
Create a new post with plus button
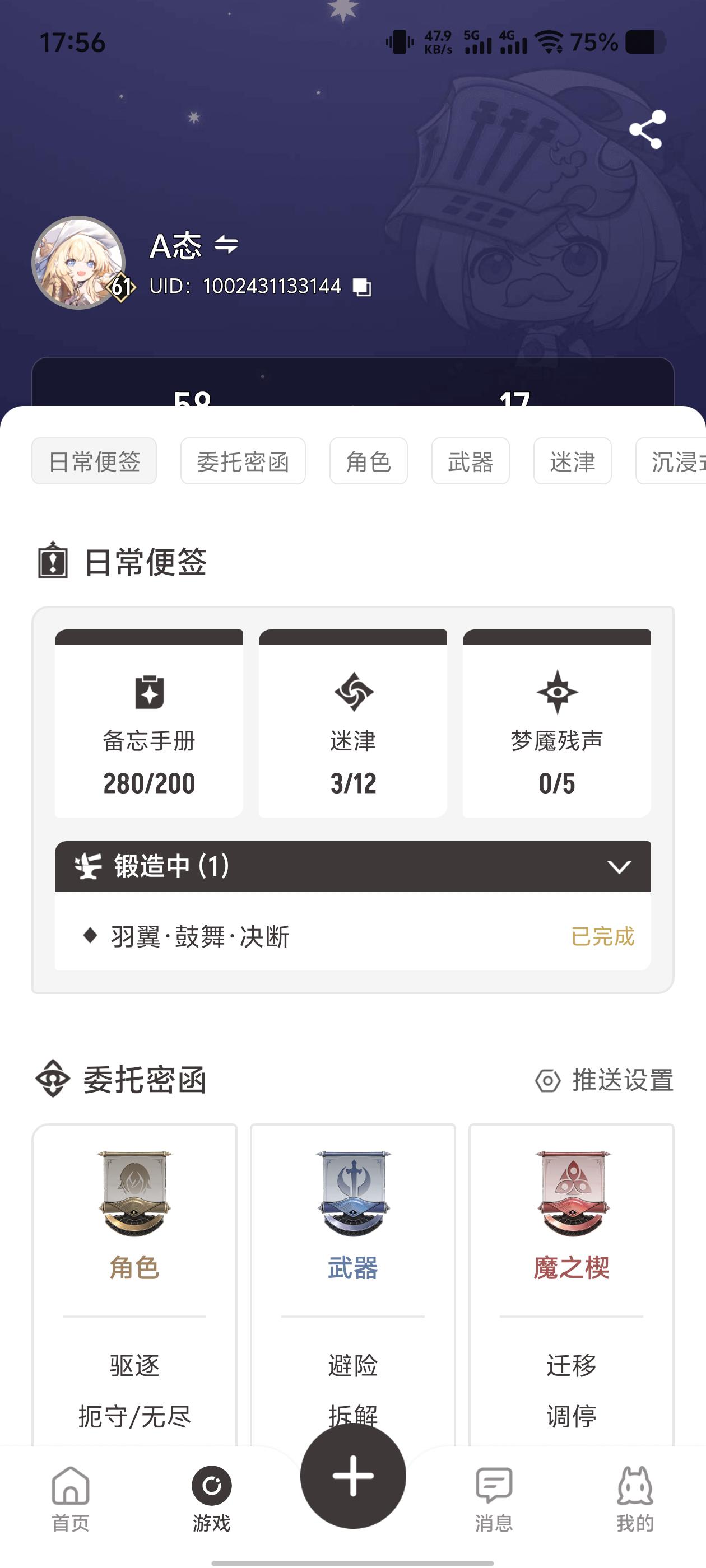352,1476
